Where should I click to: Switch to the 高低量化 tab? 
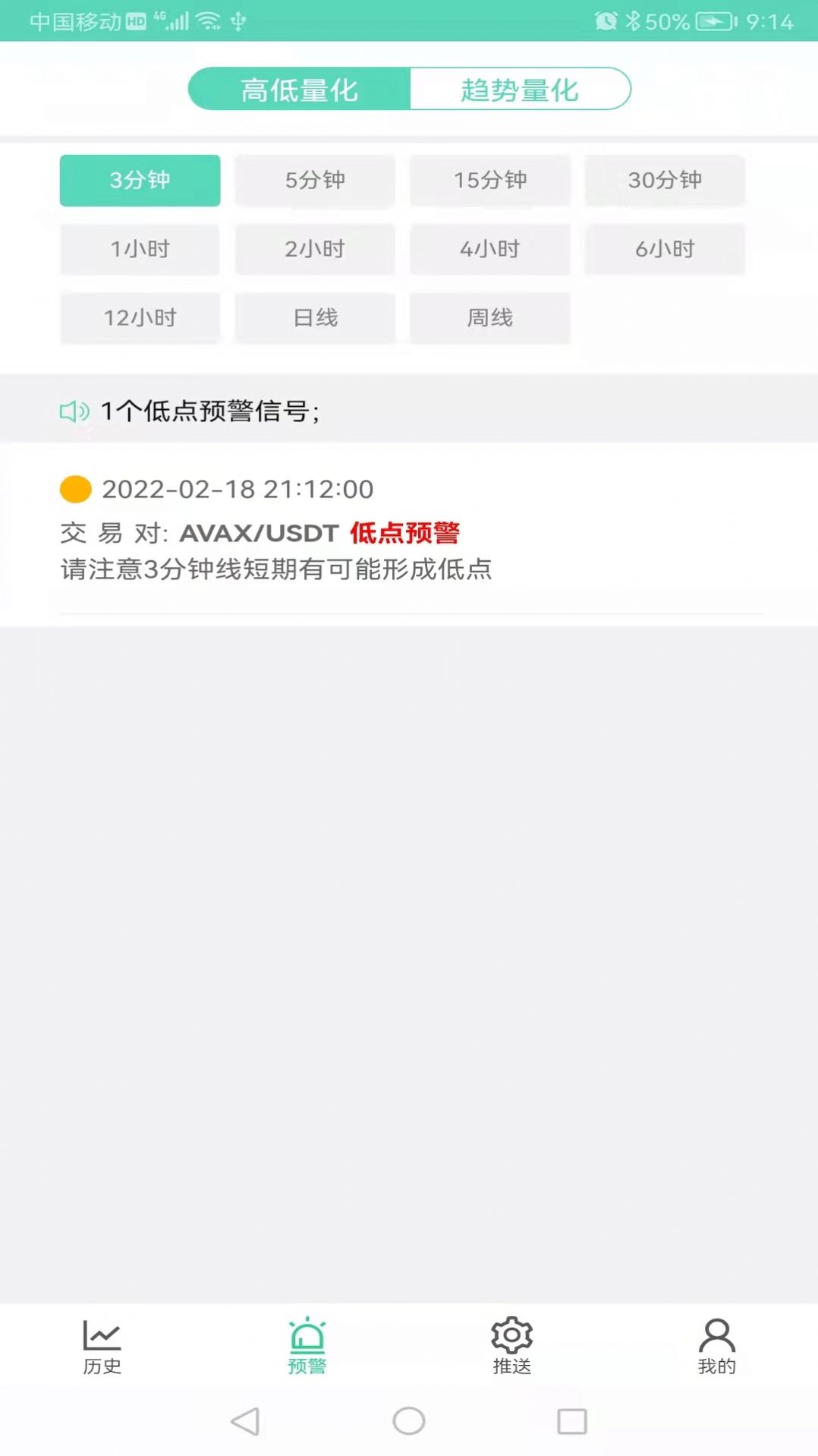298,89
